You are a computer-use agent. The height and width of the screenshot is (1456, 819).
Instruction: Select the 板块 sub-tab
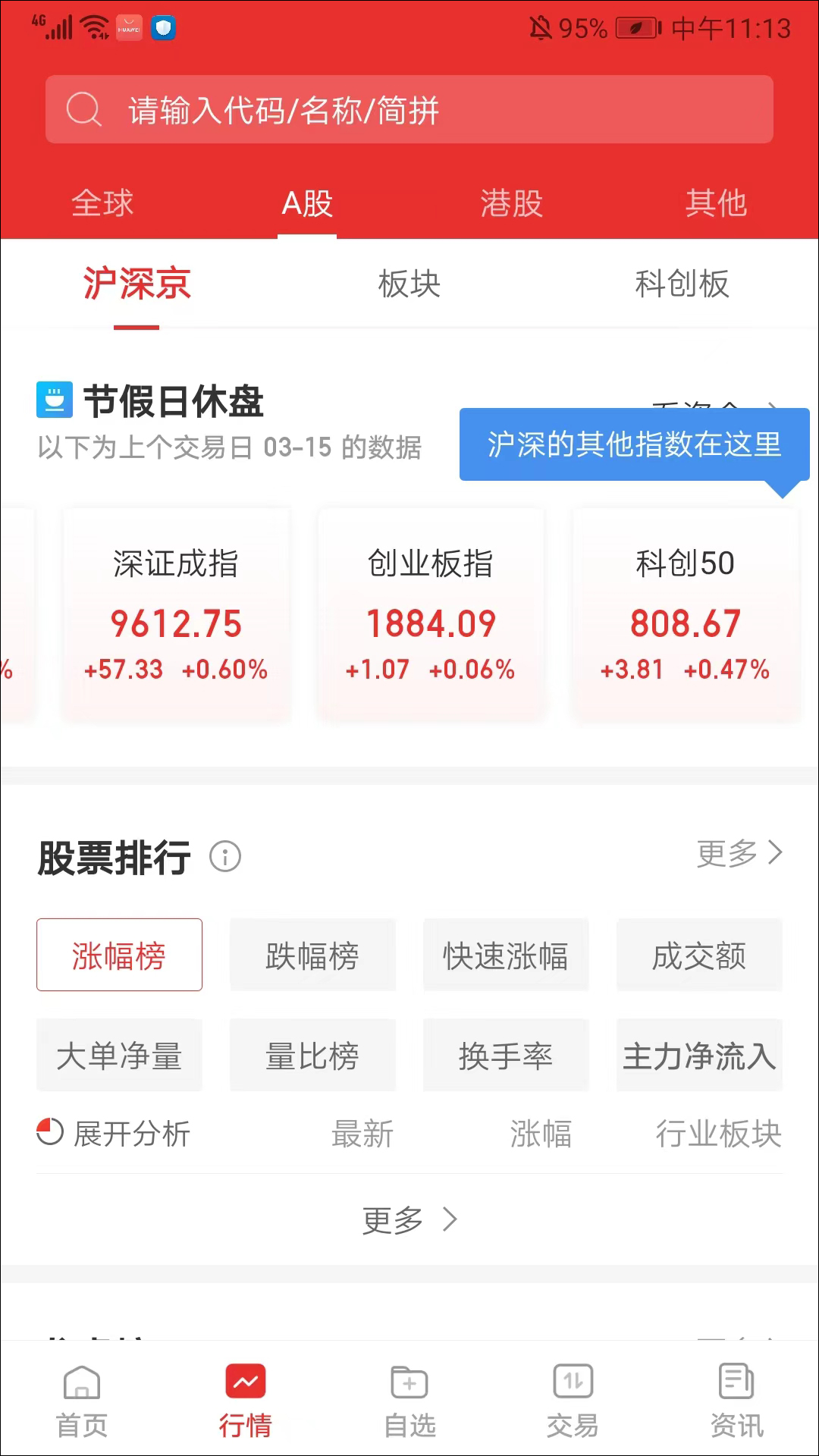pyautogui.click(x=409, y=284)
